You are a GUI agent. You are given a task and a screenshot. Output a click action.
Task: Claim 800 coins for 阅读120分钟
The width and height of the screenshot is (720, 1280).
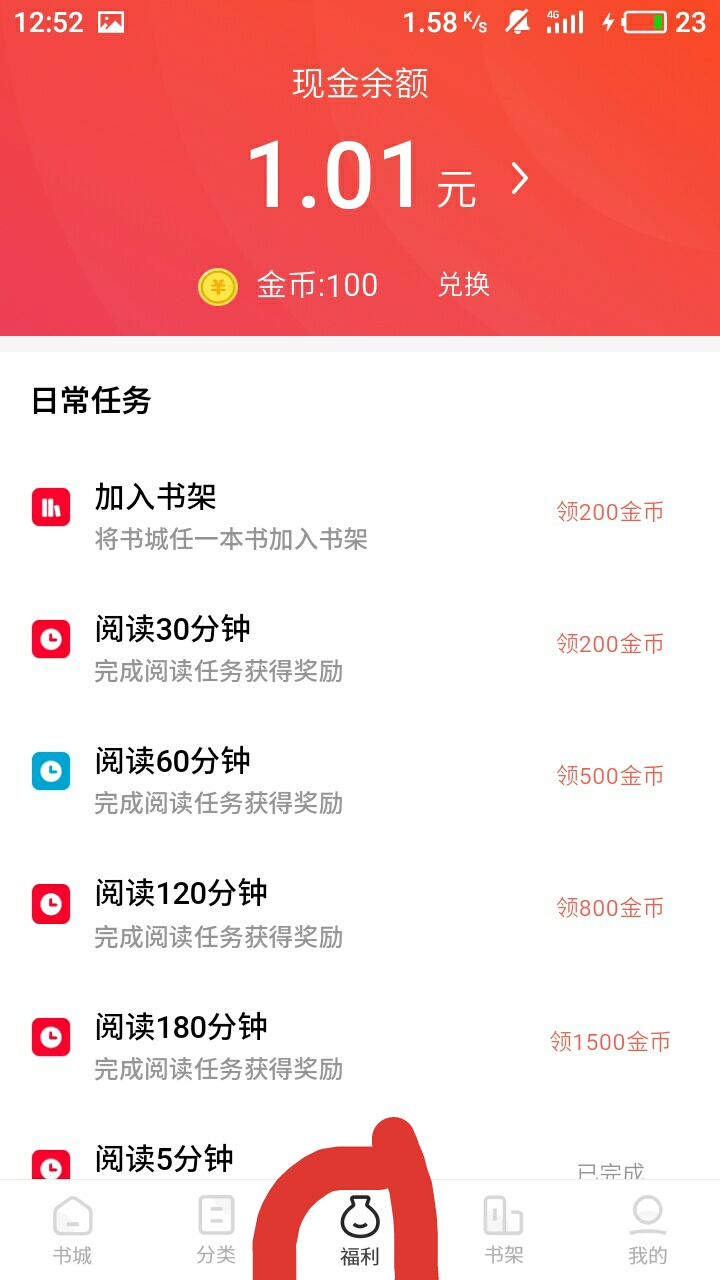pyautogui.click(x=610, y=908)
